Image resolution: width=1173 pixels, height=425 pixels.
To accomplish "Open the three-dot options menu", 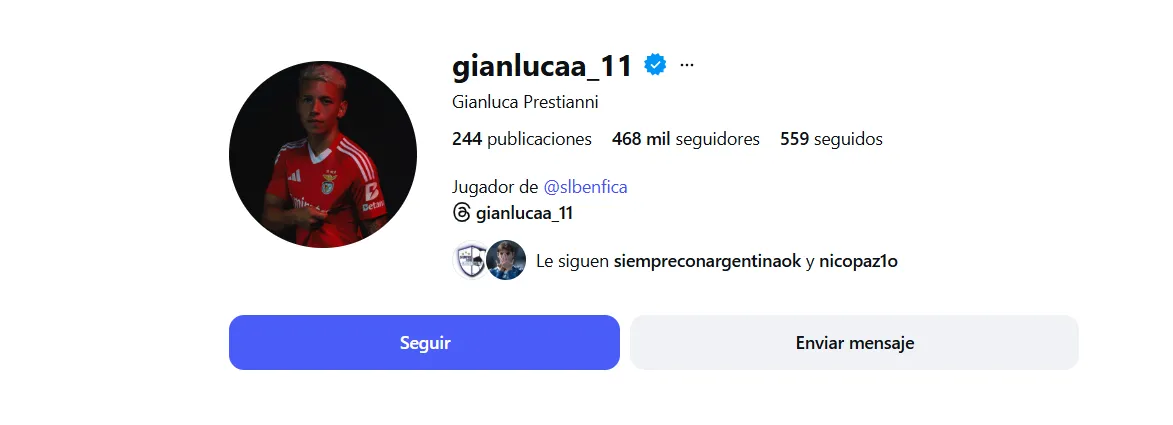I will [687, 65].
